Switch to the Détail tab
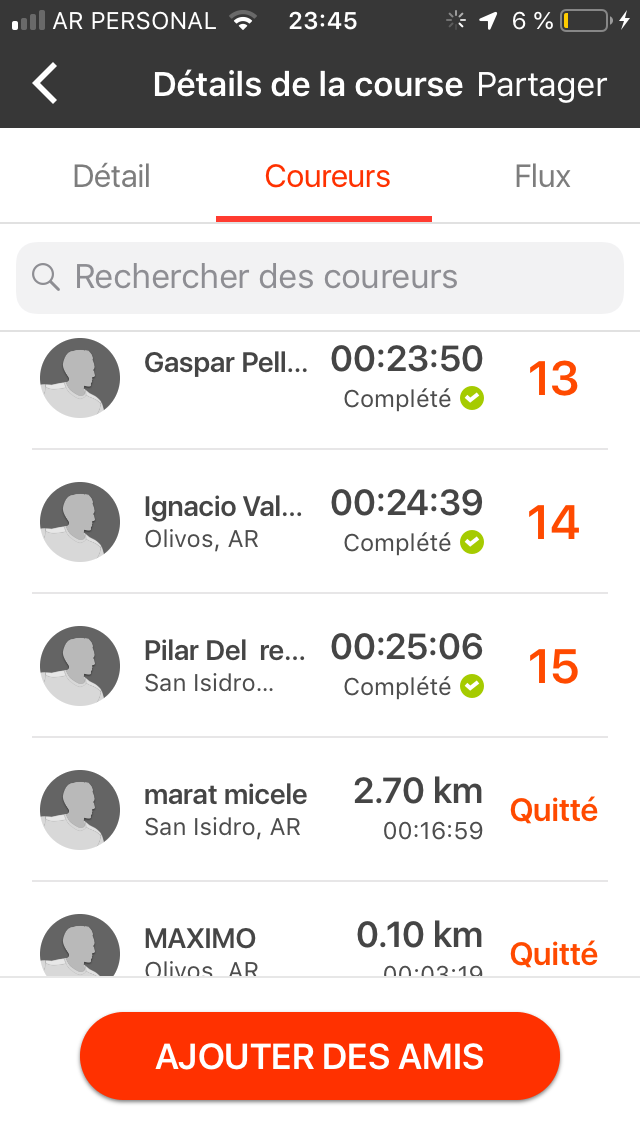640x1136 pixels. point(111,176)
